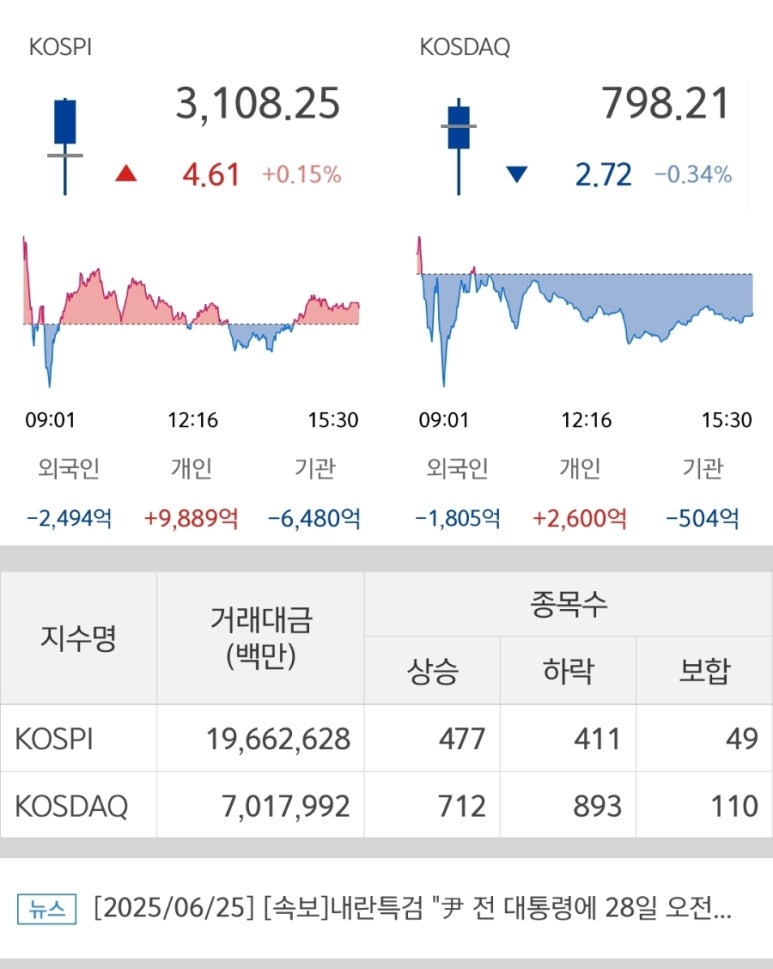Toggle the 기관 investor flow for KOSPI
Screen dimensions: 773x969
point(316,466)
